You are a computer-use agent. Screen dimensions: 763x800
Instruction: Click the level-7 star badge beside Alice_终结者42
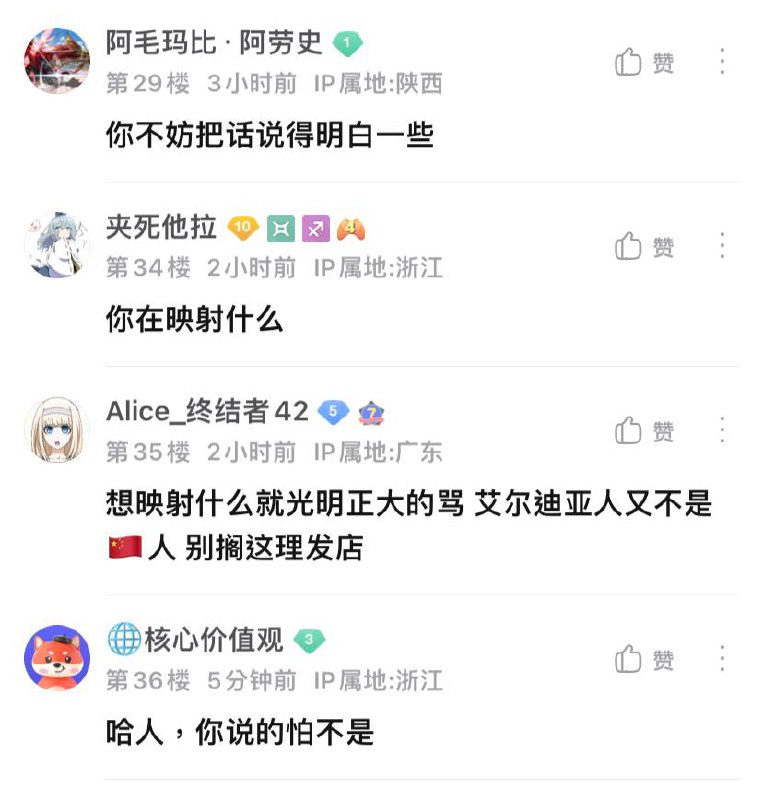coord(371,412)
